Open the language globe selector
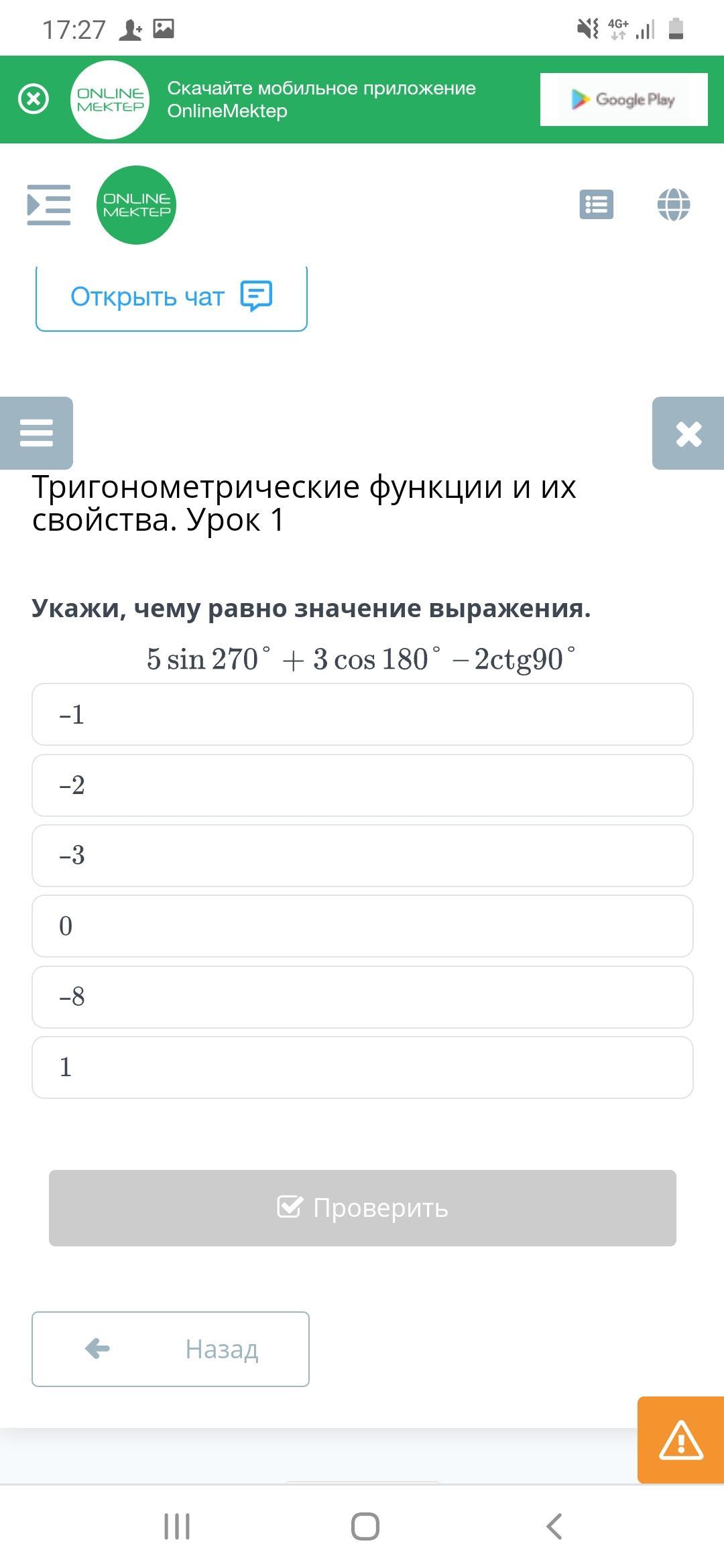 pos(674,204)
